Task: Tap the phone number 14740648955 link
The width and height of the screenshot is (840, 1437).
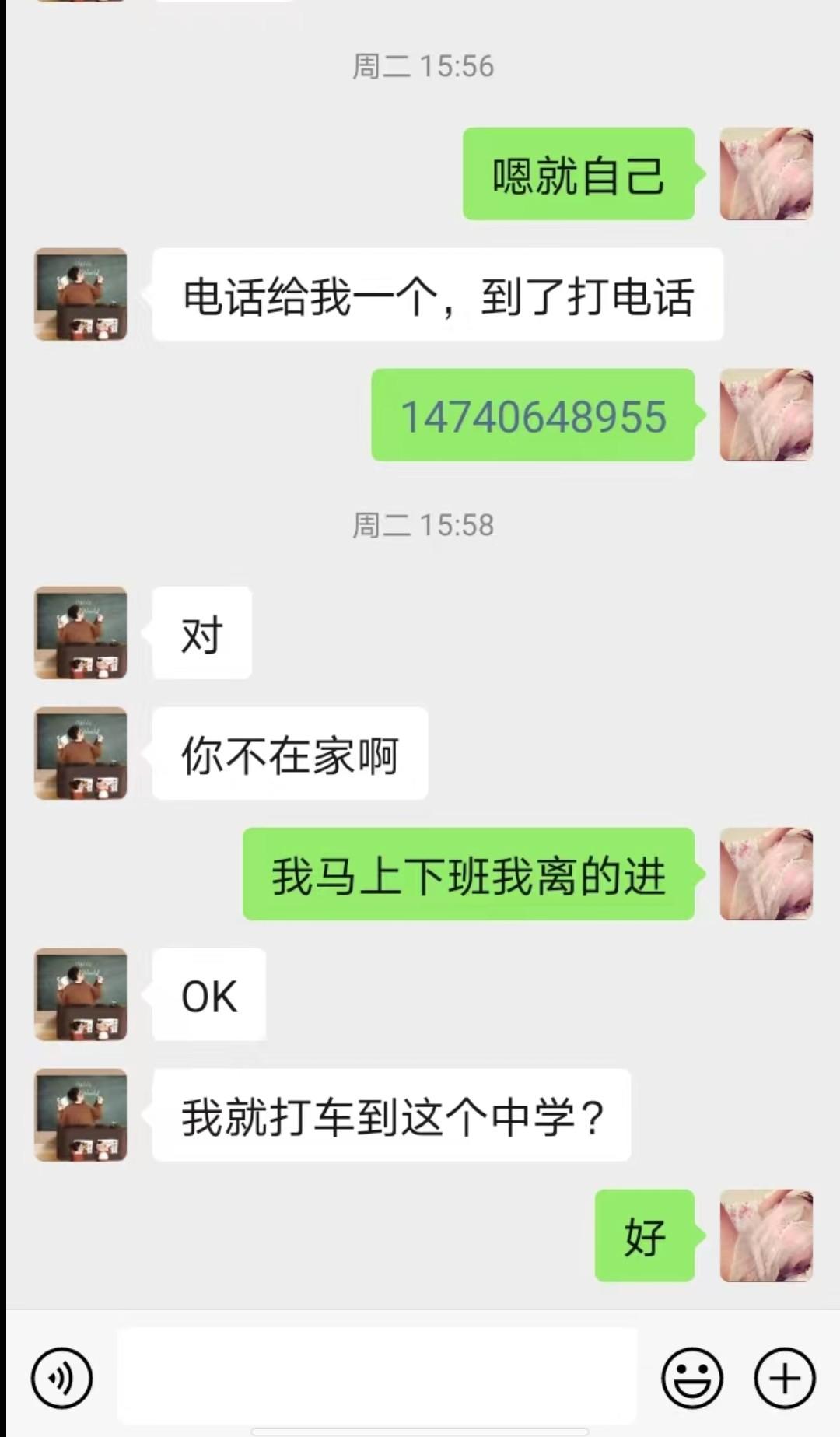Action: pos(534,416)
